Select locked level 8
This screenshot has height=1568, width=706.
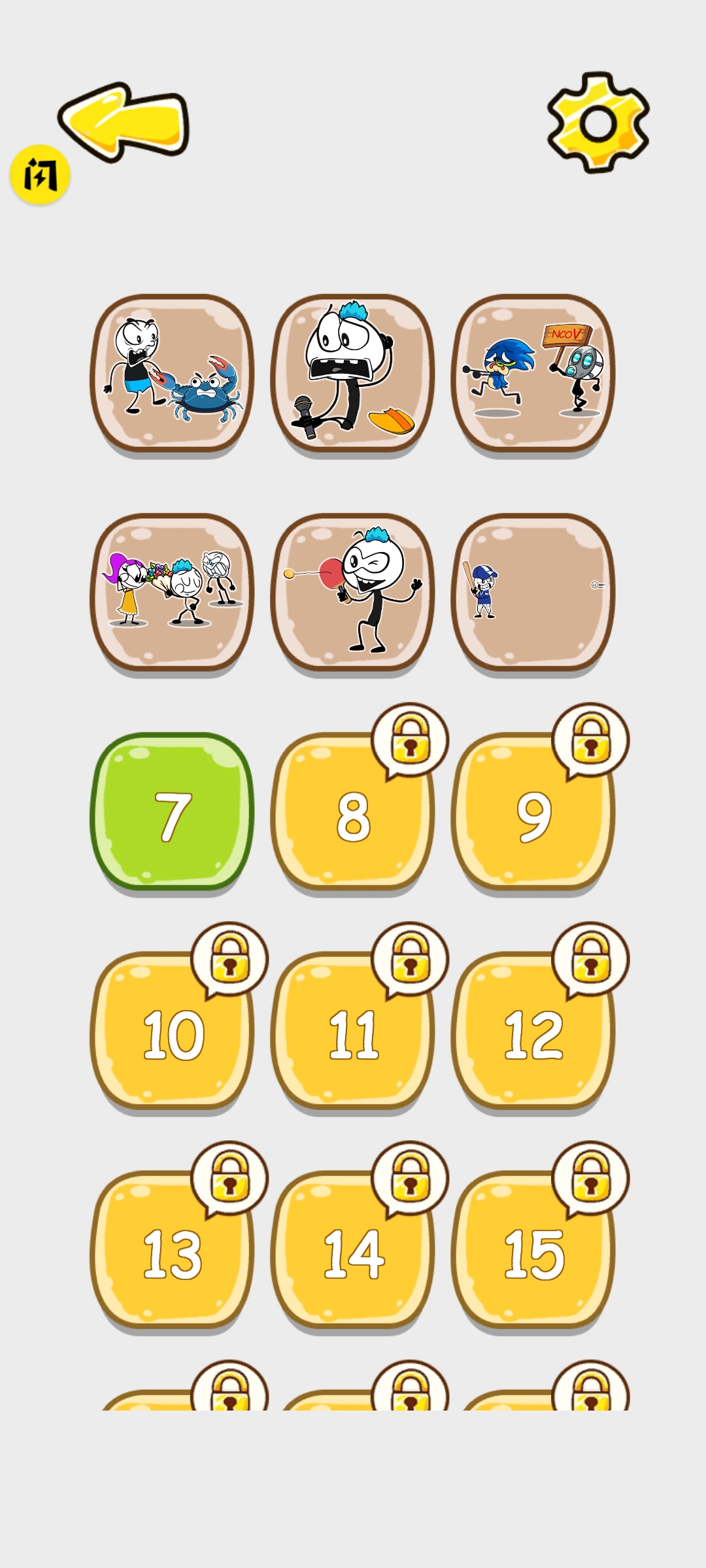352,817
